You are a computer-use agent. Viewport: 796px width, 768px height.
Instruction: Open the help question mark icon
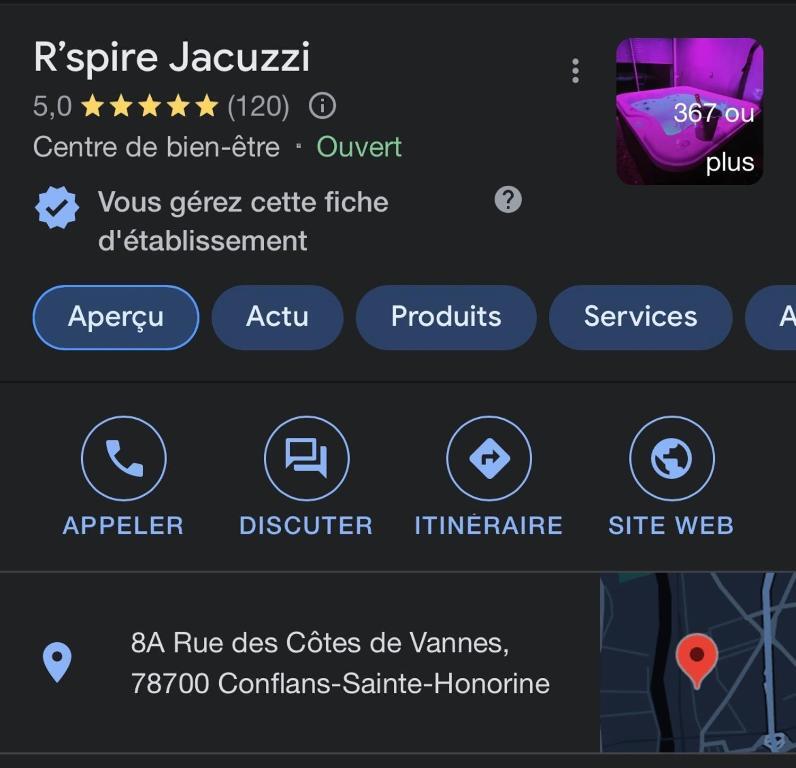point(508,200)
